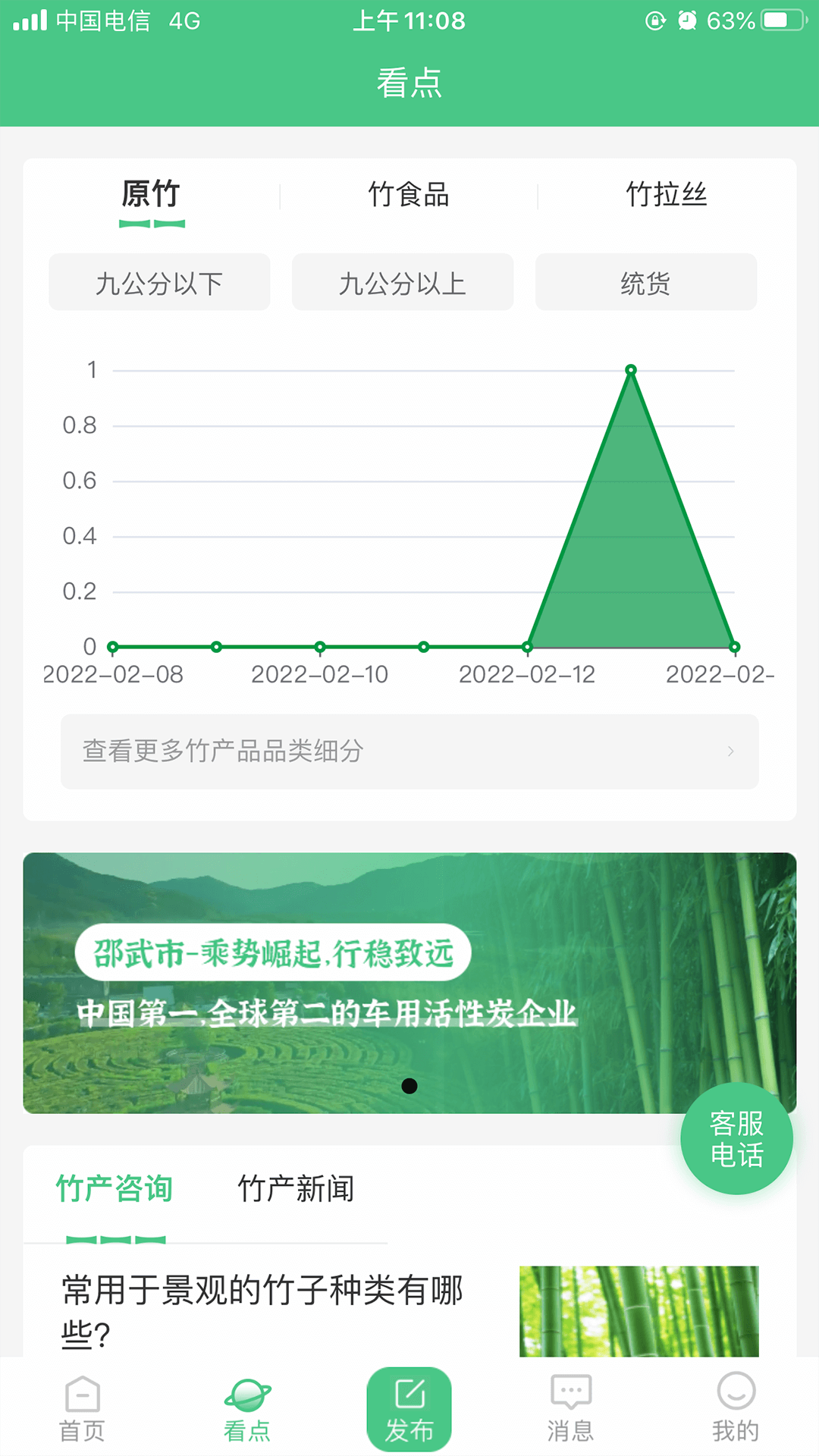Activate the 统货 filter option
Image resolution: width=819 pixels, height=1456 pixels.
645,282
